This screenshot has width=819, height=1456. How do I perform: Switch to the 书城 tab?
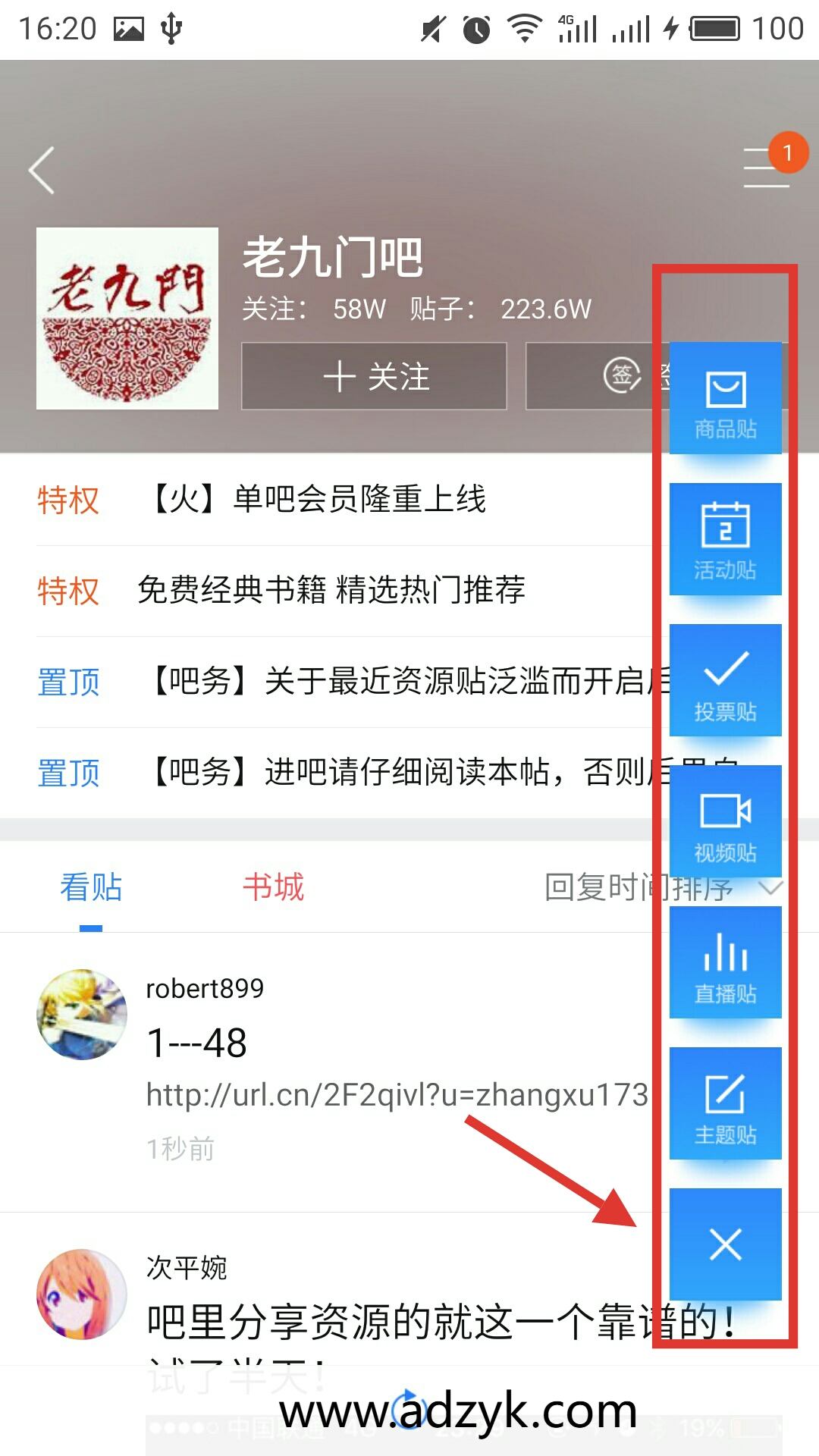tap(273, 887)
